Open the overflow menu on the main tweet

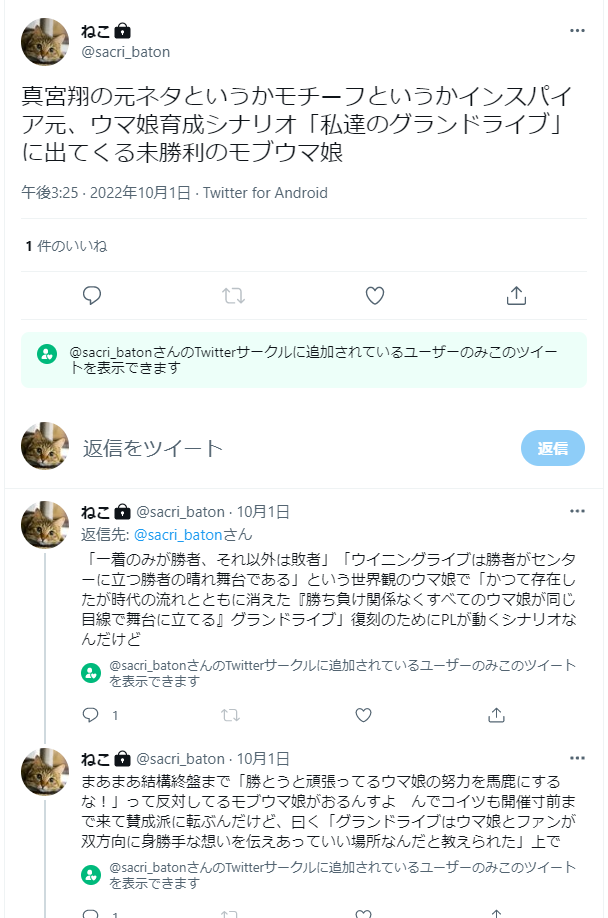tap(577, 30)
